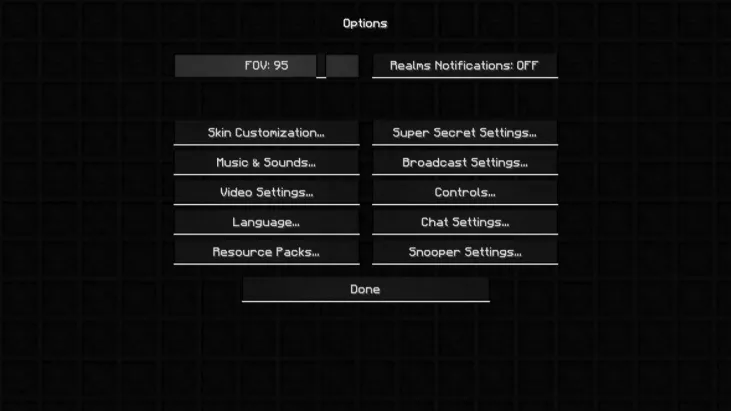Screen dimensions: 731x411
Task: Open Music & Sounds options
Action: pos(266,162)
